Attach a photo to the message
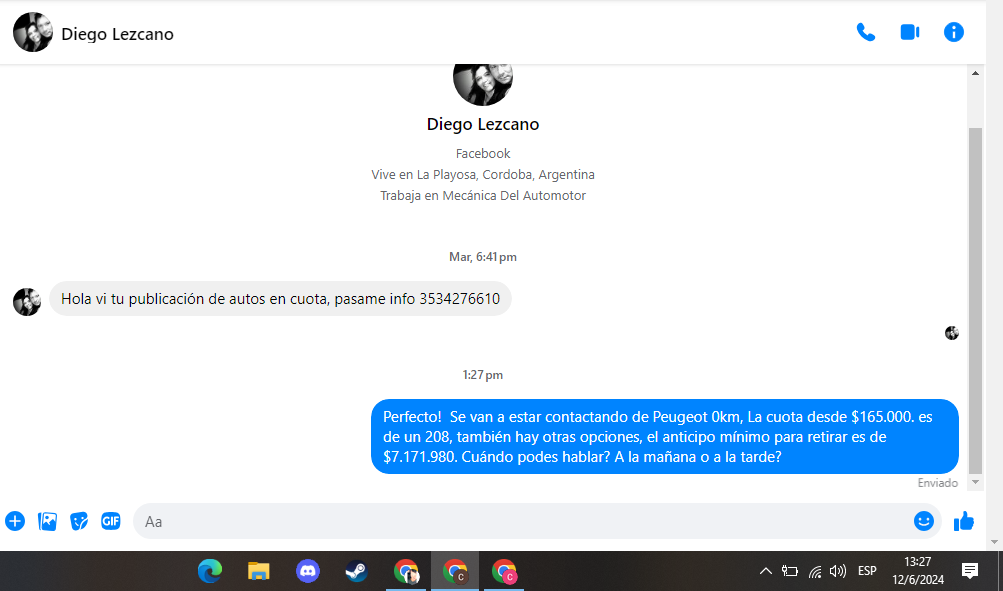The width and height of the screenshot is (1003, 591). tap(47, 521)
